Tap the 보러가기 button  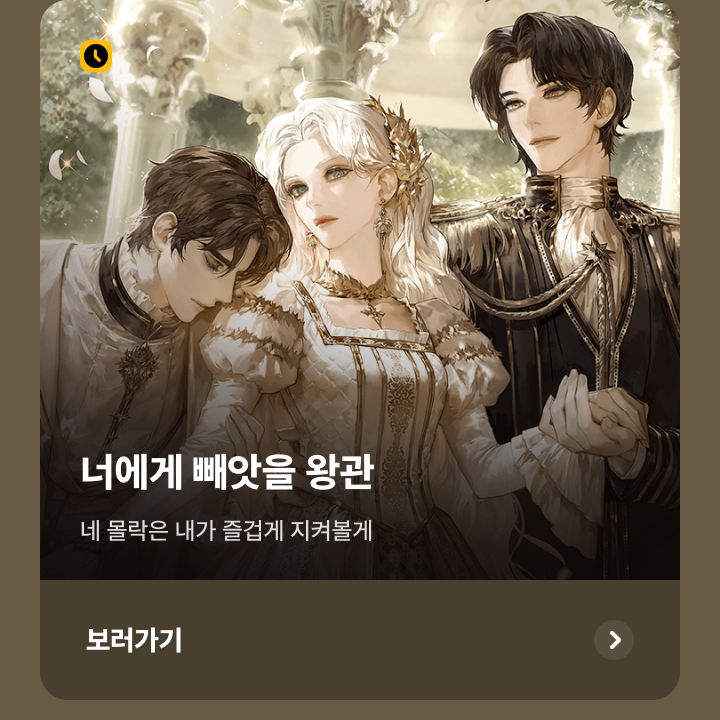[x=134, y=640]
